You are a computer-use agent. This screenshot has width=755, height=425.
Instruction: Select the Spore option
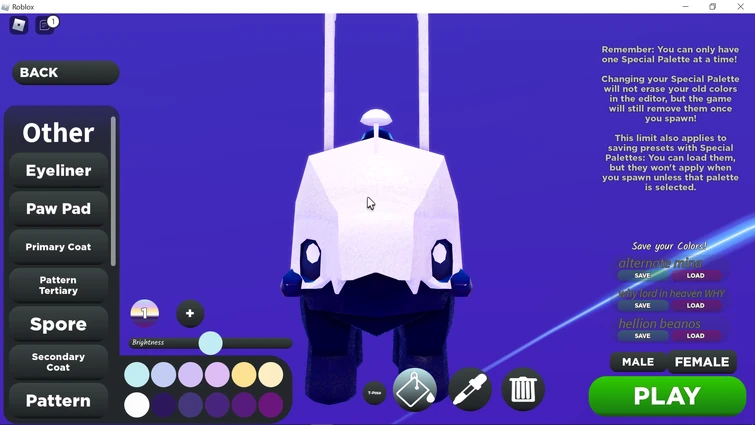click(x=58, y=324)
